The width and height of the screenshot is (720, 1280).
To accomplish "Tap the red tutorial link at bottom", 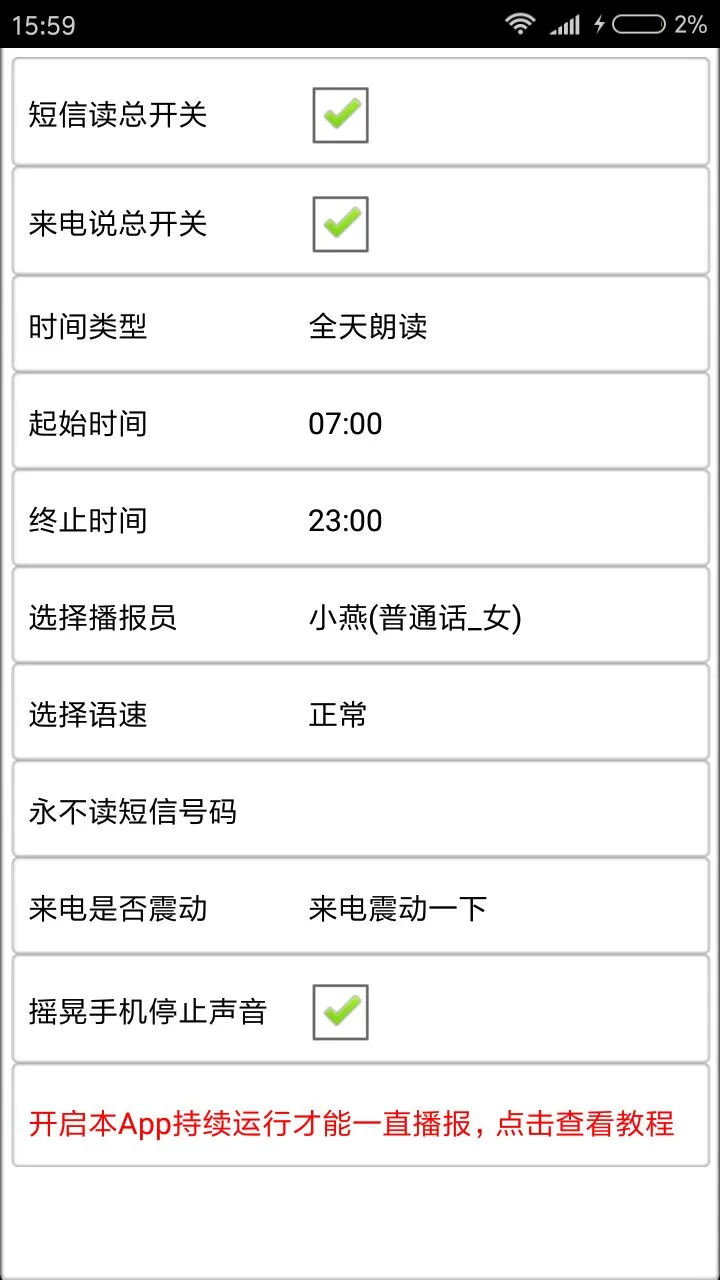I will point(360,1124).
